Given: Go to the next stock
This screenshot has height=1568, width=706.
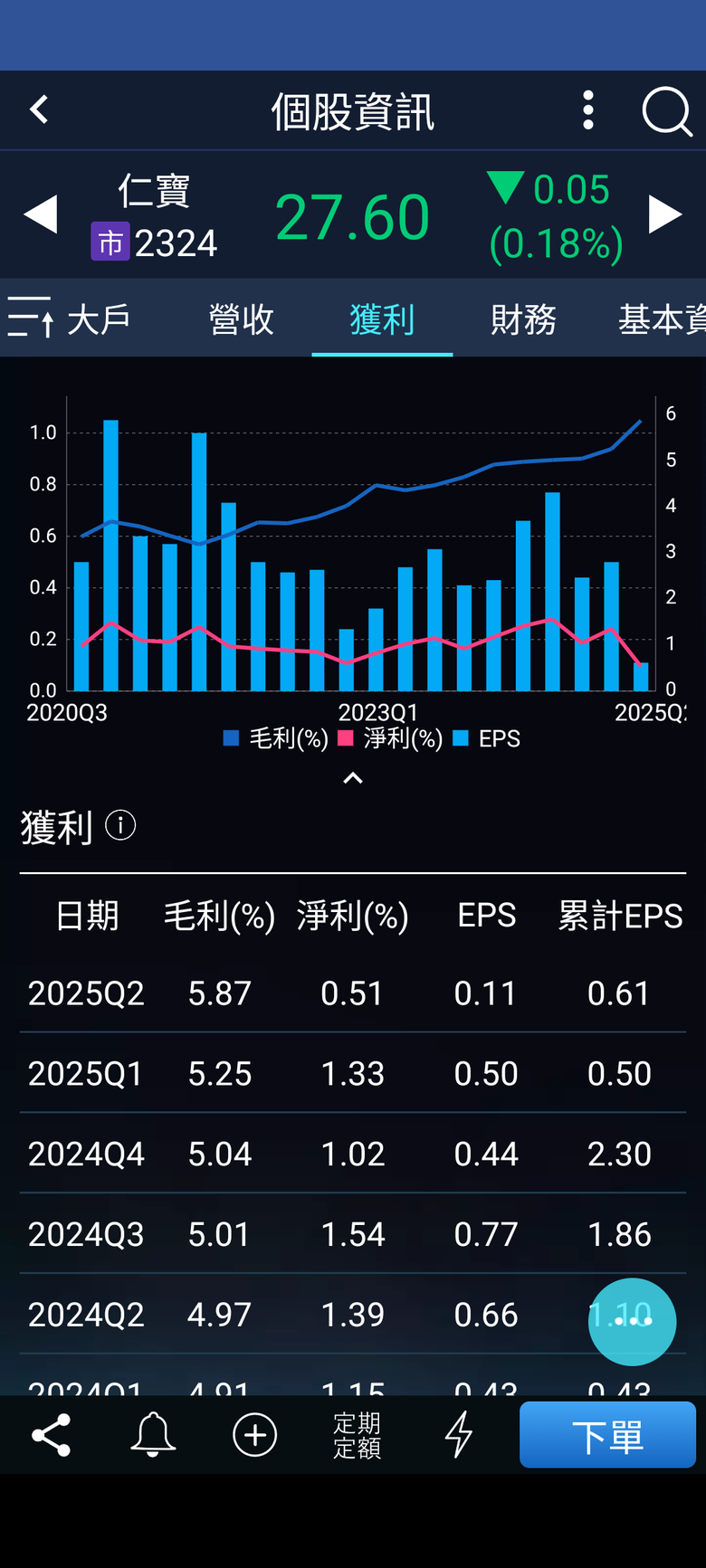Looking at the screenshot, I should (665, 215).
